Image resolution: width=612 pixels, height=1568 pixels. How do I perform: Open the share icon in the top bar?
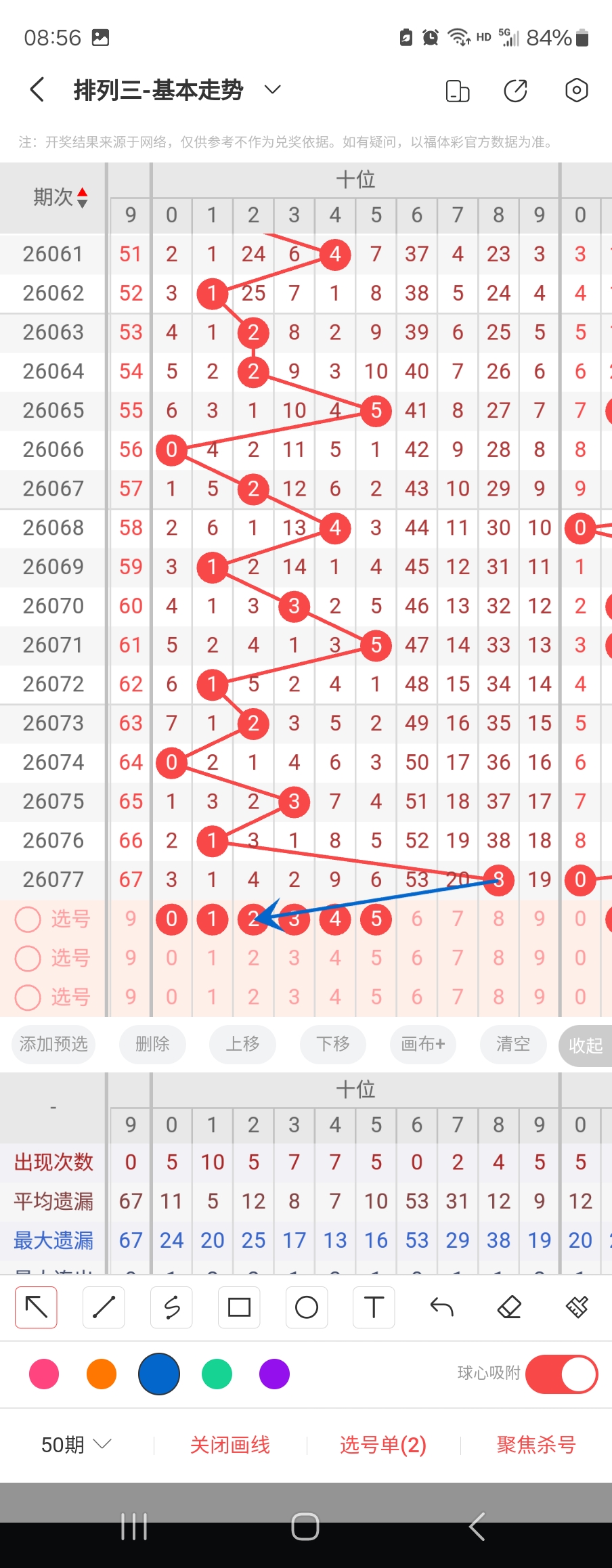[516, 90]
